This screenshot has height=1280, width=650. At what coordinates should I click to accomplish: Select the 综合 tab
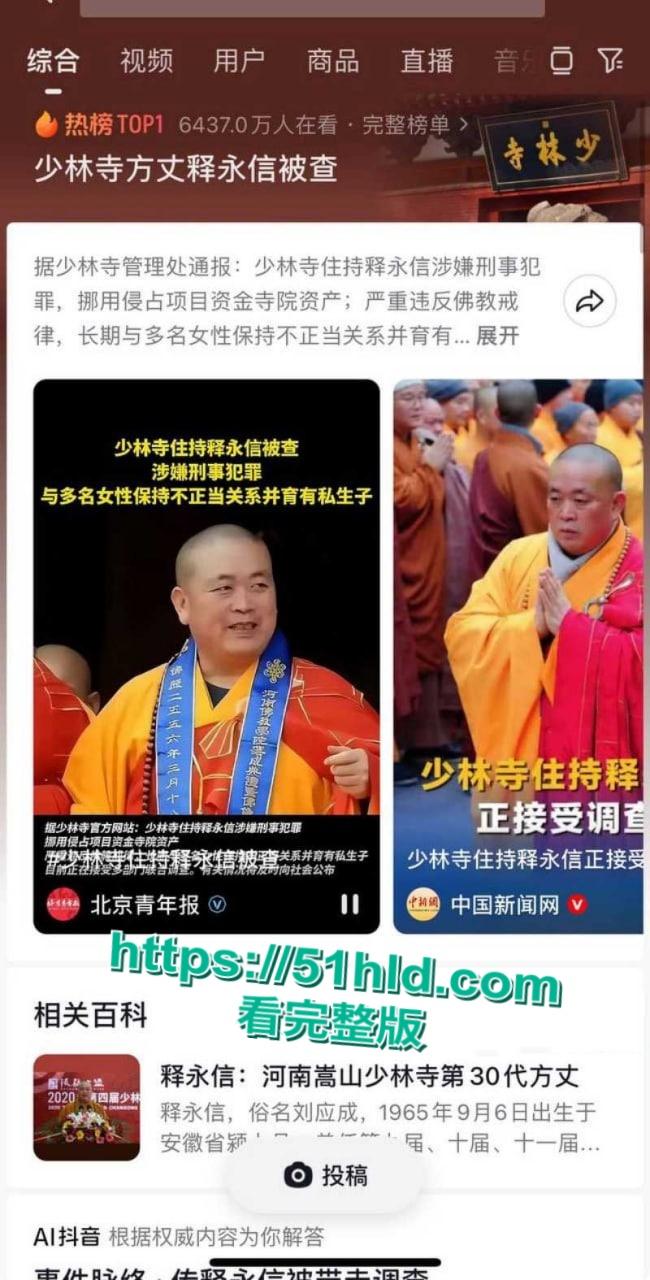pos(53,61)
